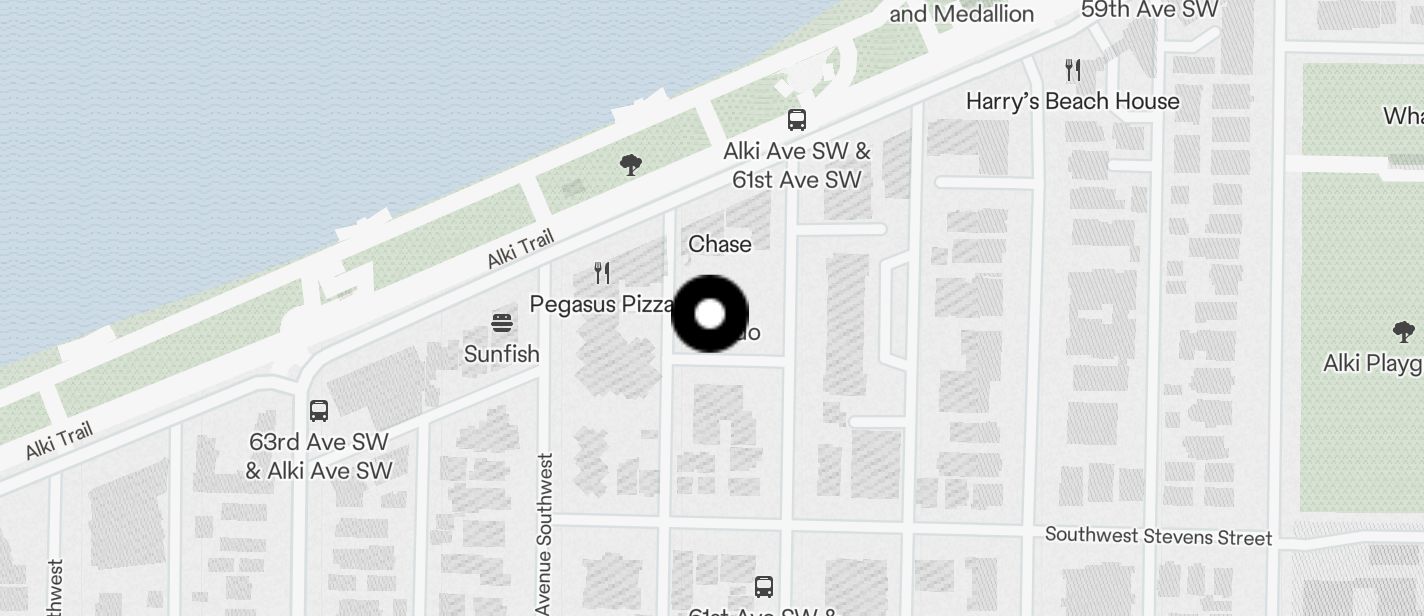Choose the 63rd Ave SW & Alki bus stop
The image size is (1424, 616).
pyautogui.click(x=319, y=411)
